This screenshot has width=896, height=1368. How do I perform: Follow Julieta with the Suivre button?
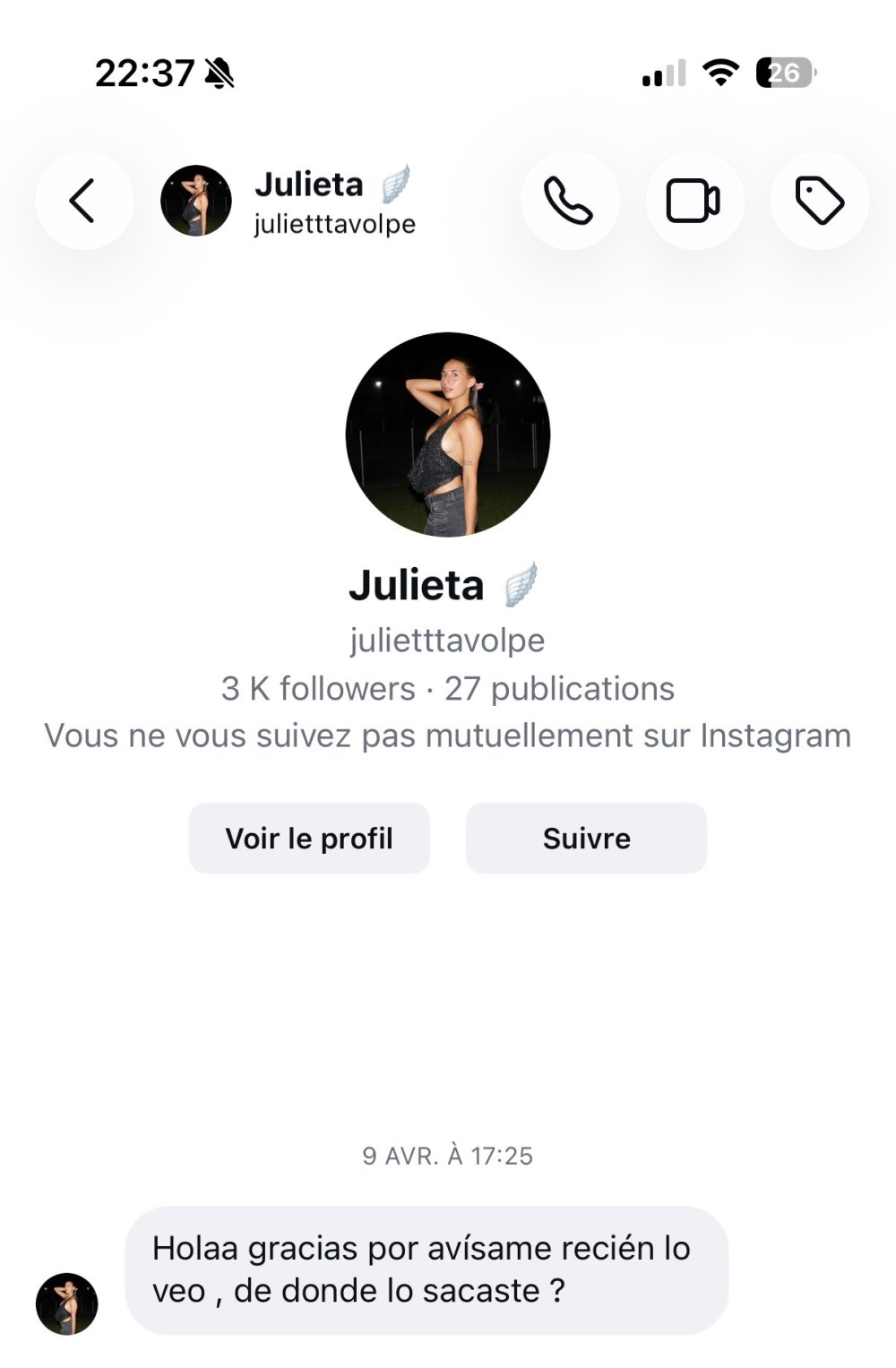pyautogui.click(x=586, y=839)
